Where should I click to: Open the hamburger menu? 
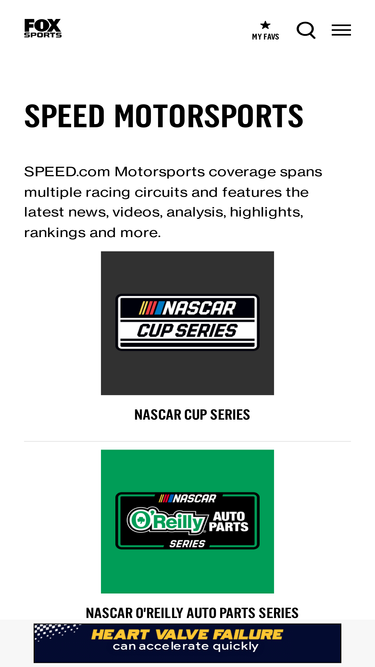tap(341, 30)
